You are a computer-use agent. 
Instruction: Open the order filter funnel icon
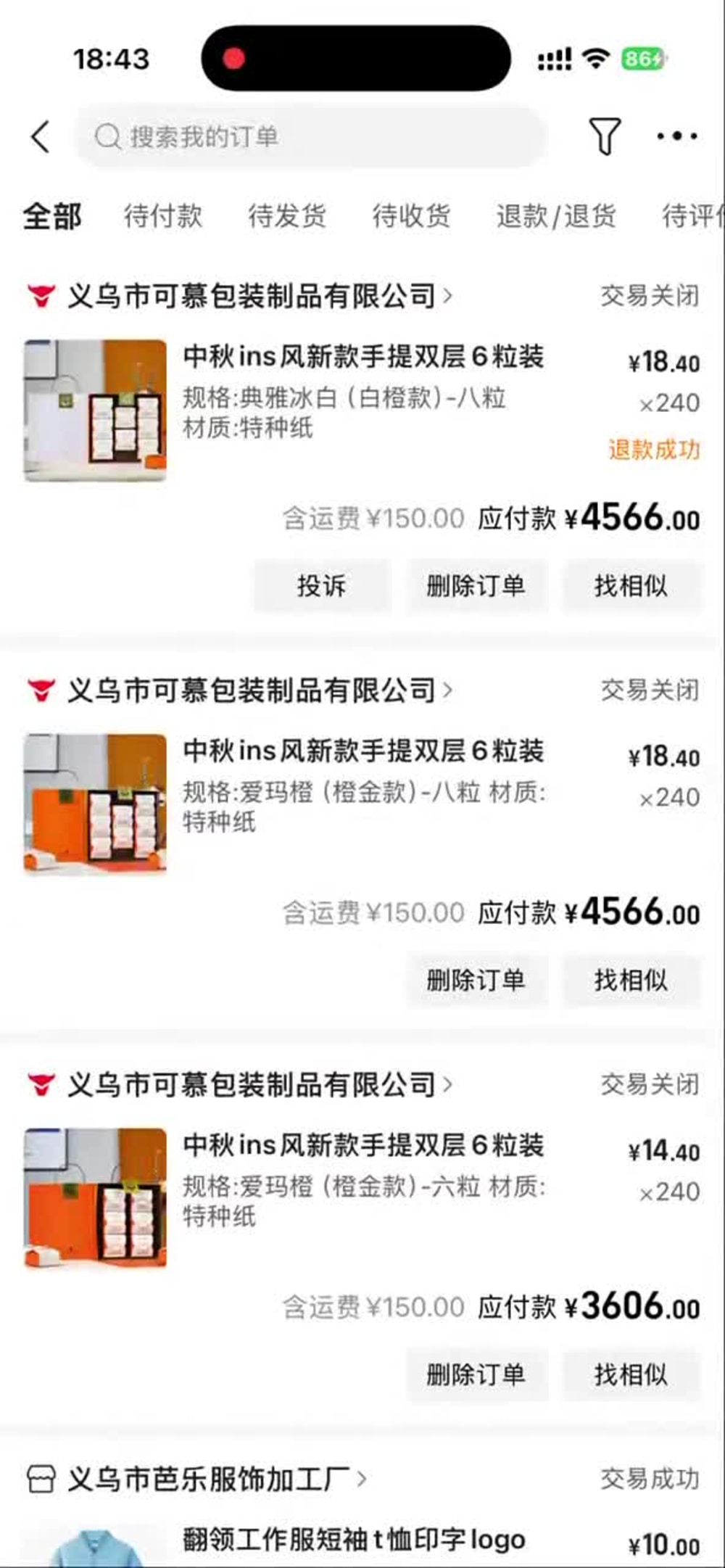(x=605, y=136)
